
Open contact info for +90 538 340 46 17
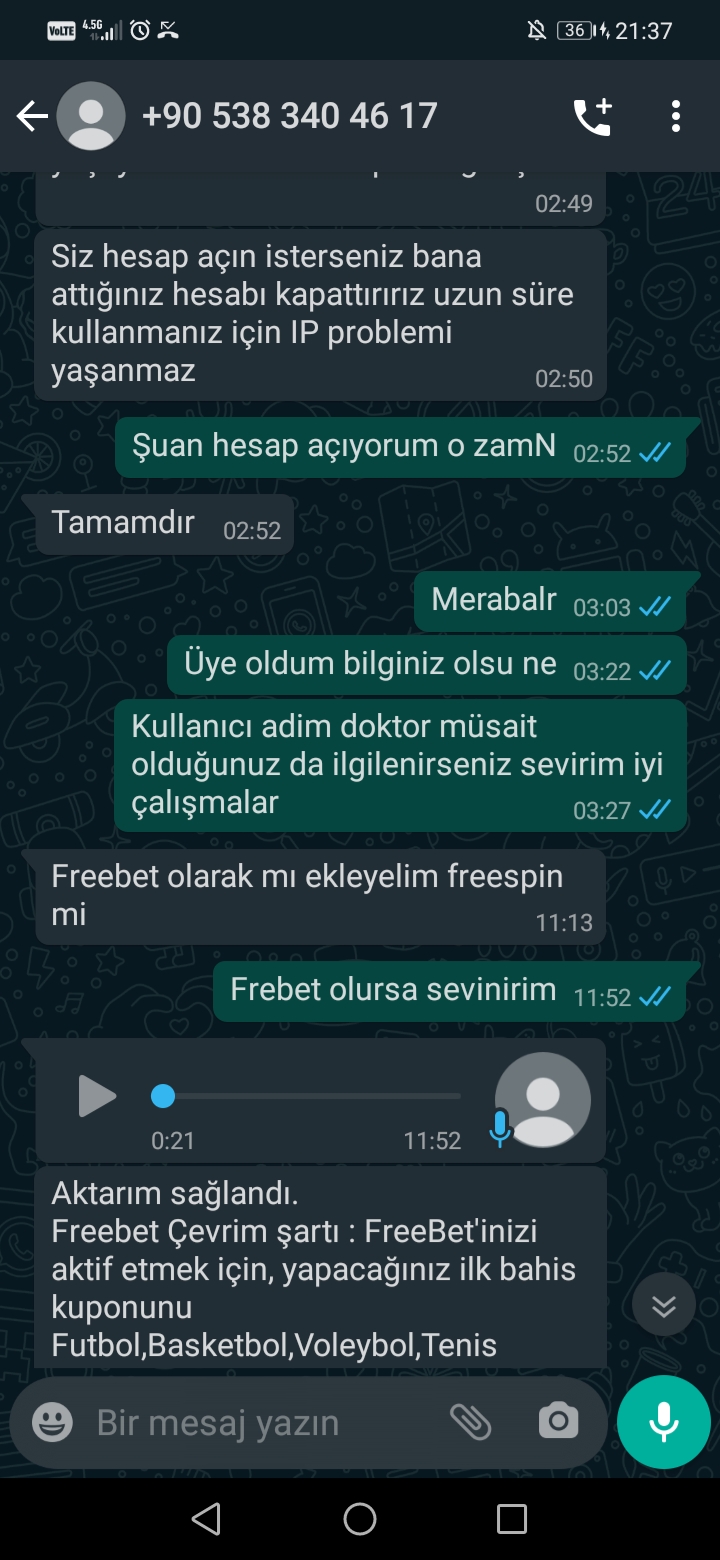(x=289, y=116)
